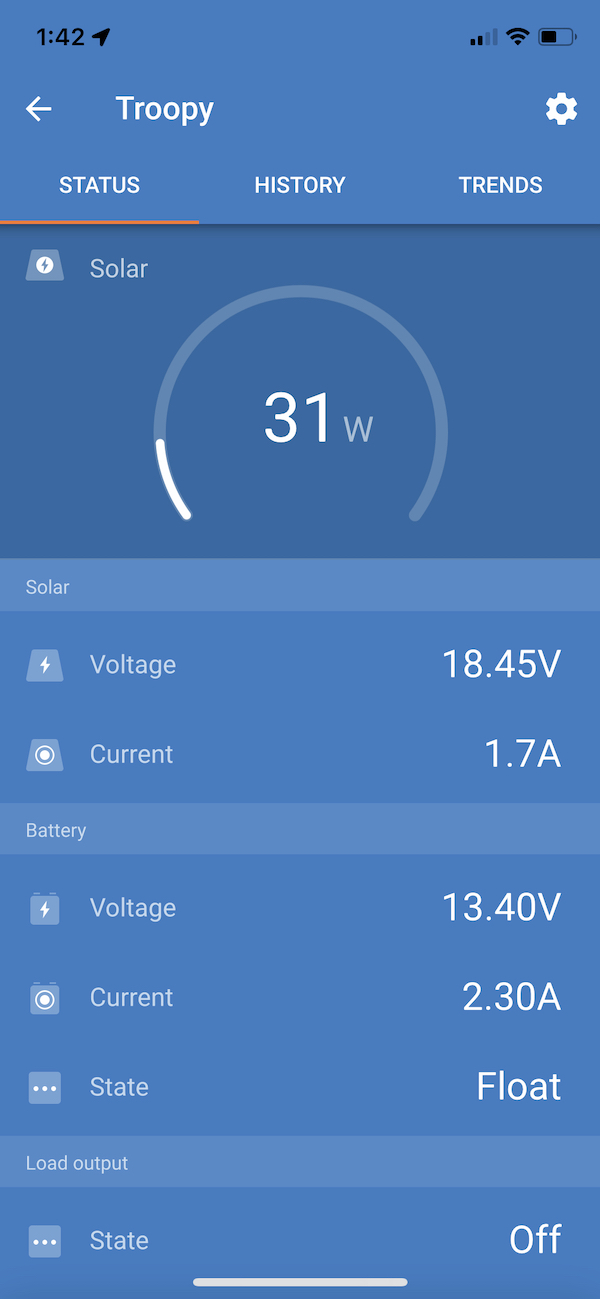Open the settings gear
Screen dimensions: 600x1299
[x=561, y=109]
